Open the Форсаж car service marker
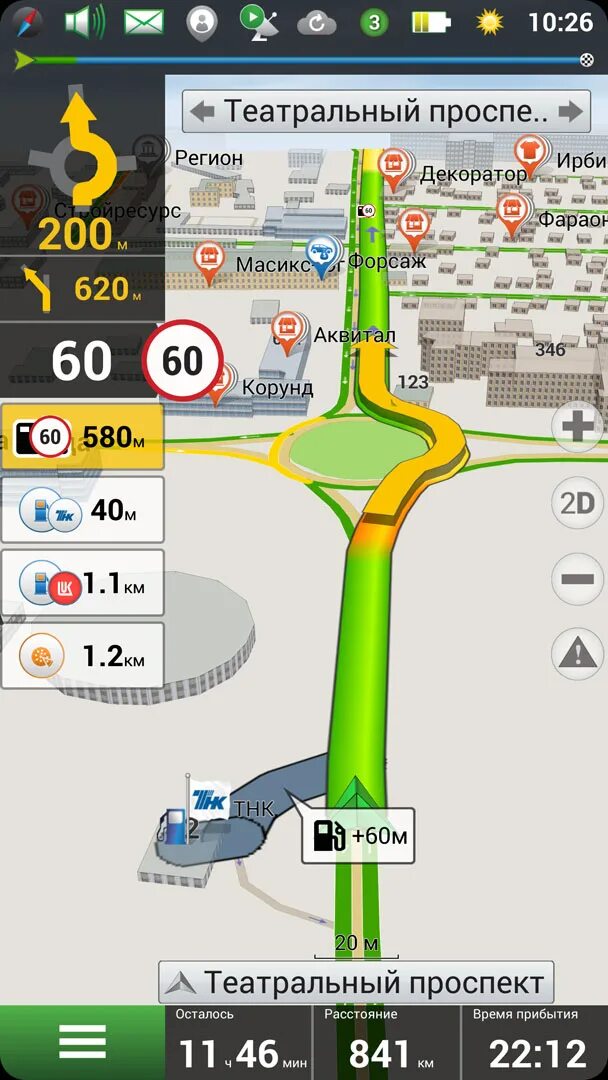The width and height of the screenshot is (608, 1080). click(x=322, y=254)
